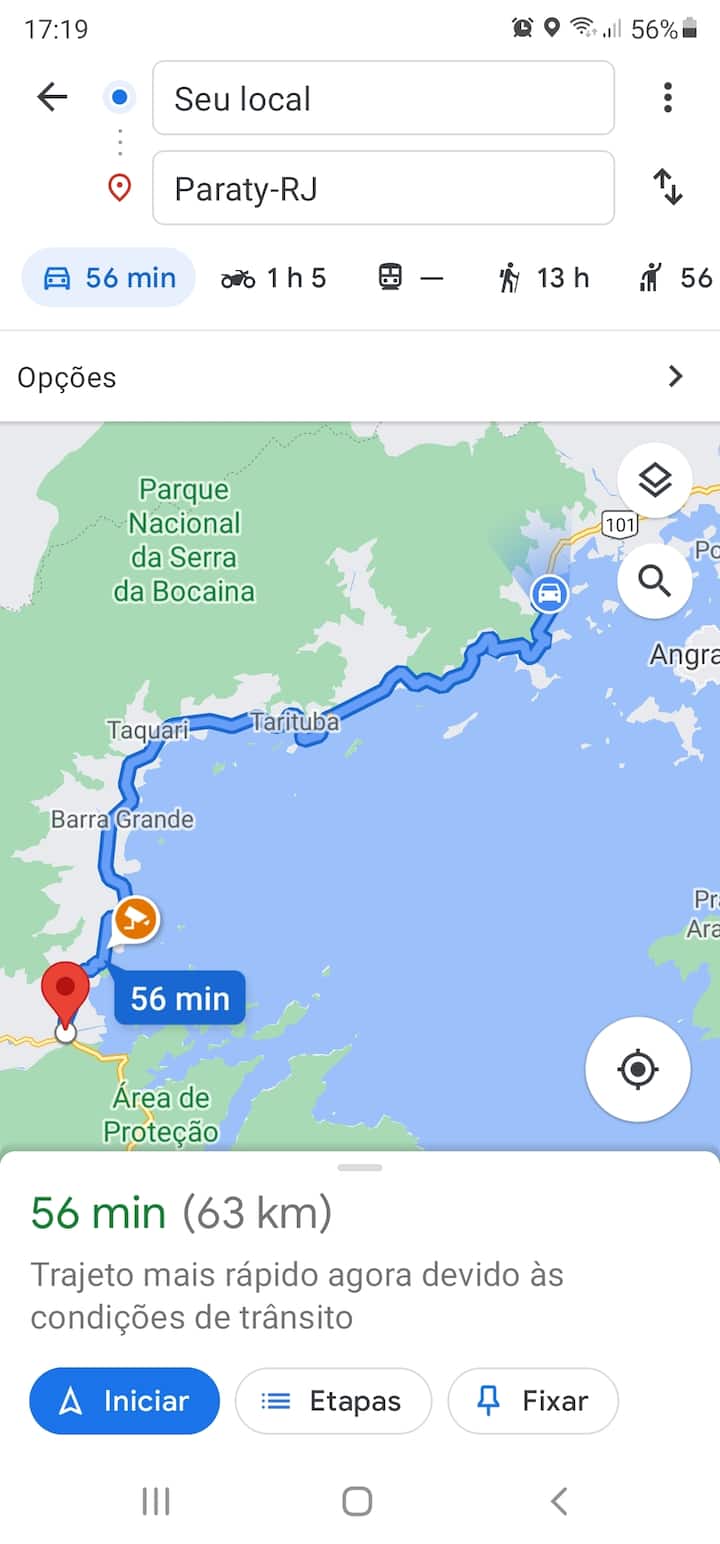Go to the home screen
The image size is (720, 1544).
[x=357, y=1501]
